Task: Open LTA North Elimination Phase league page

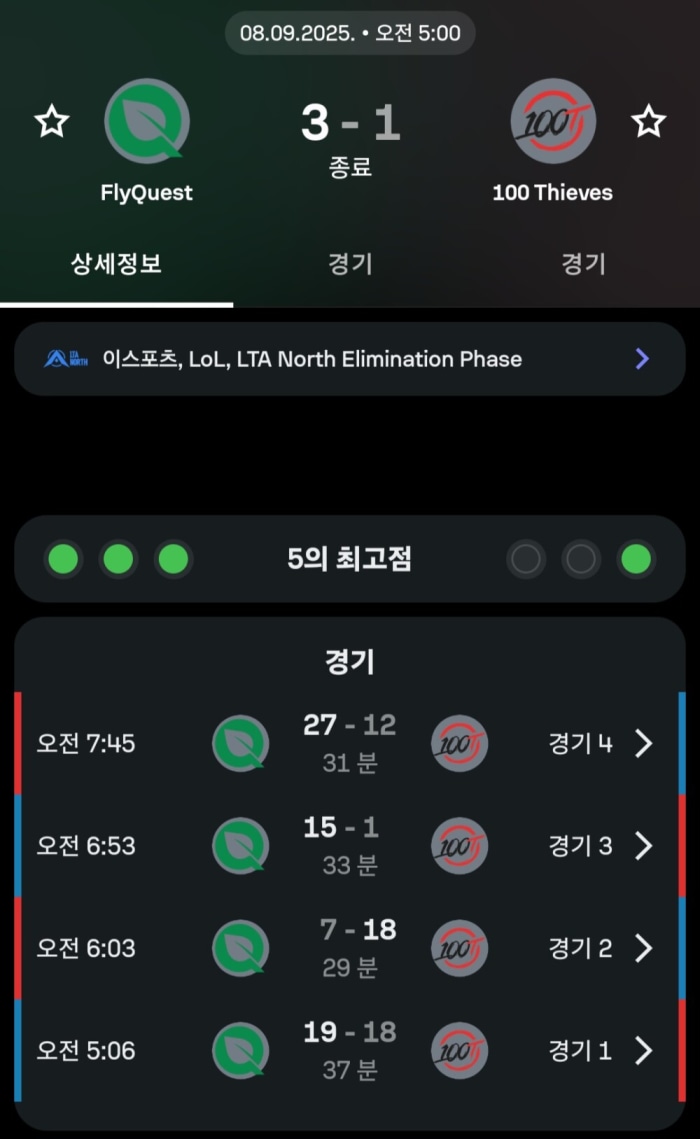Action: 349,359
